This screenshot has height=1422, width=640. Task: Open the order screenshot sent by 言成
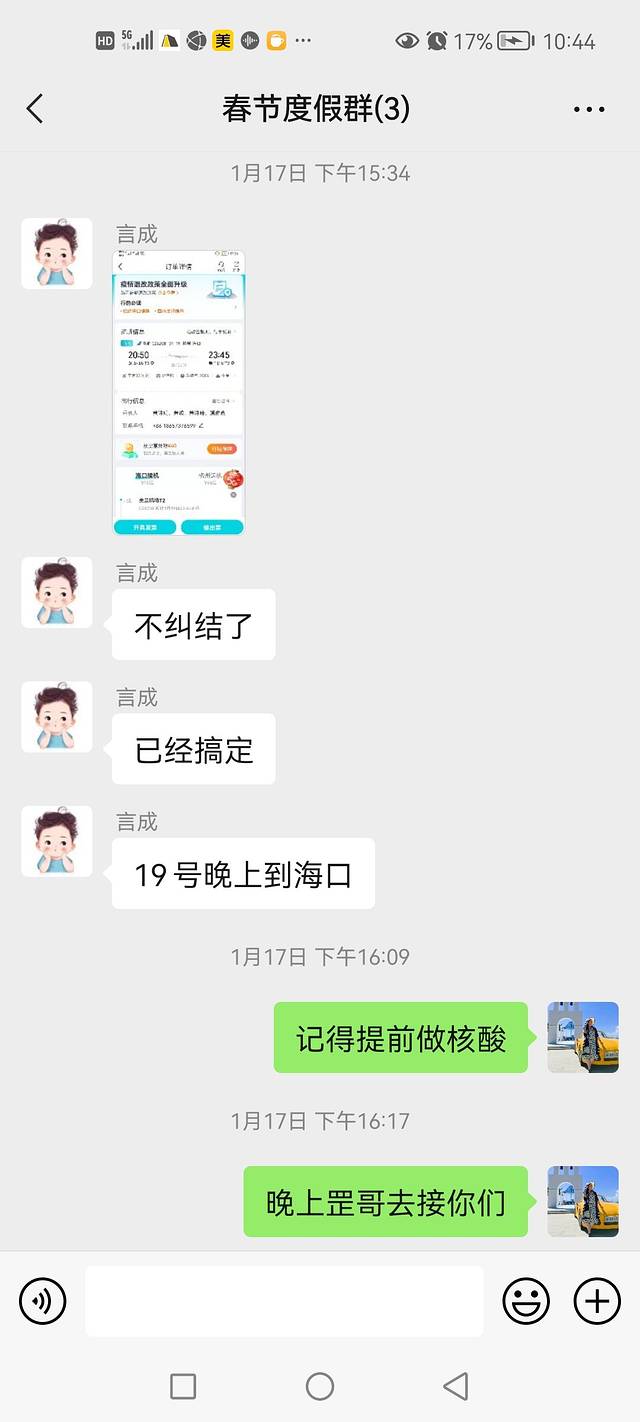click(x=178, y=393)
